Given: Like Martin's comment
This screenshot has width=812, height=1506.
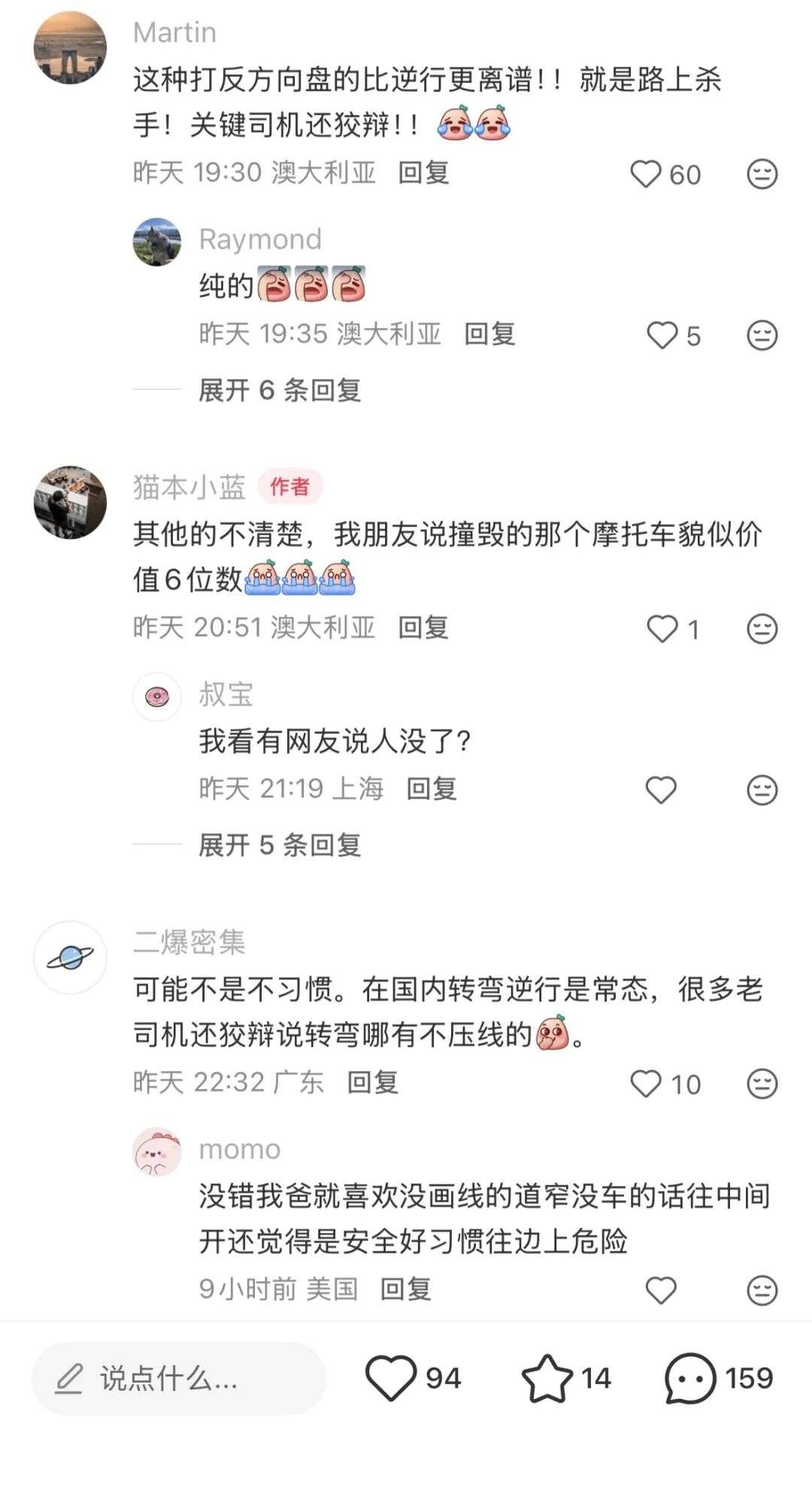Looking at the screenshot, I should click(645, 175).
